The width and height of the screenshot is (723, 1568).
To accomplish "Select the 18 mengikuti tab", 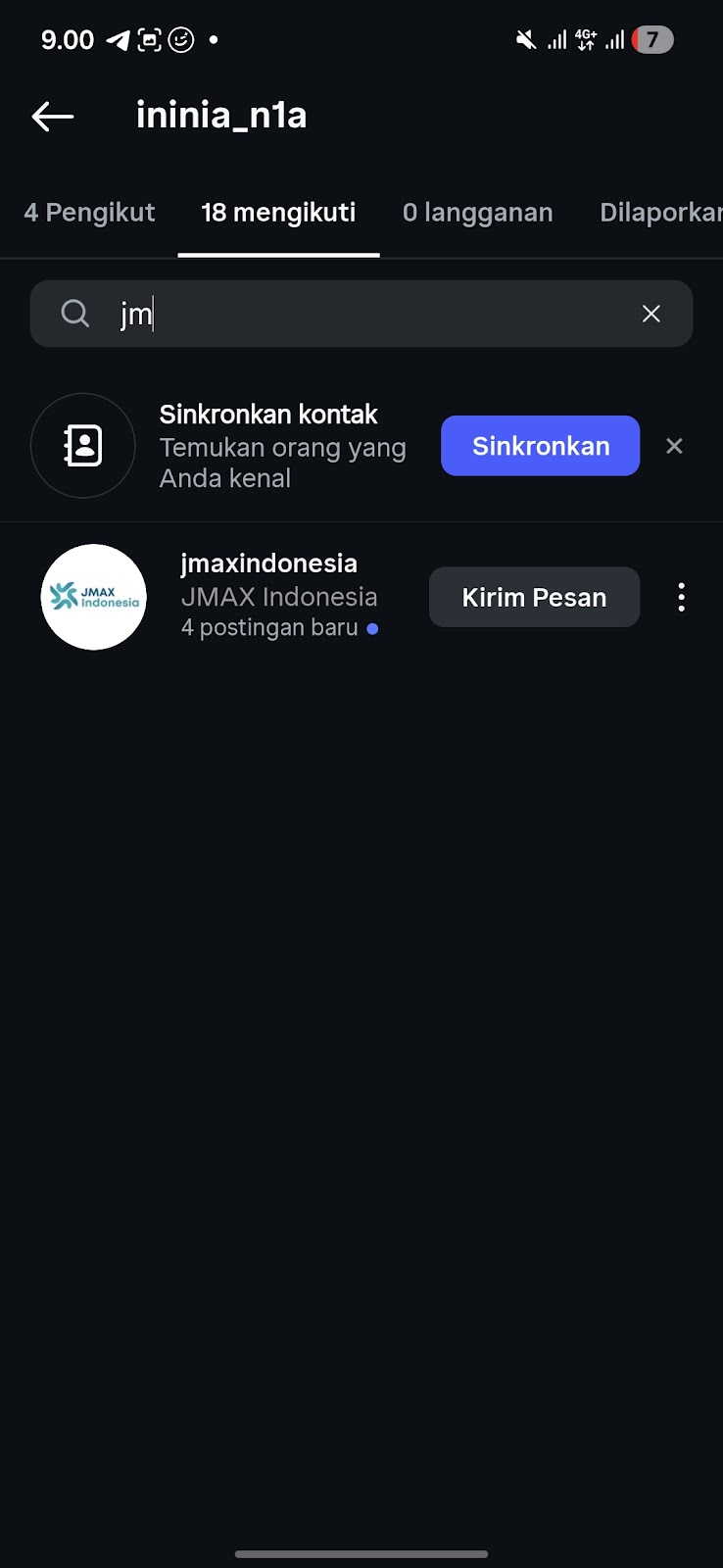I will (x=278, y=213).
